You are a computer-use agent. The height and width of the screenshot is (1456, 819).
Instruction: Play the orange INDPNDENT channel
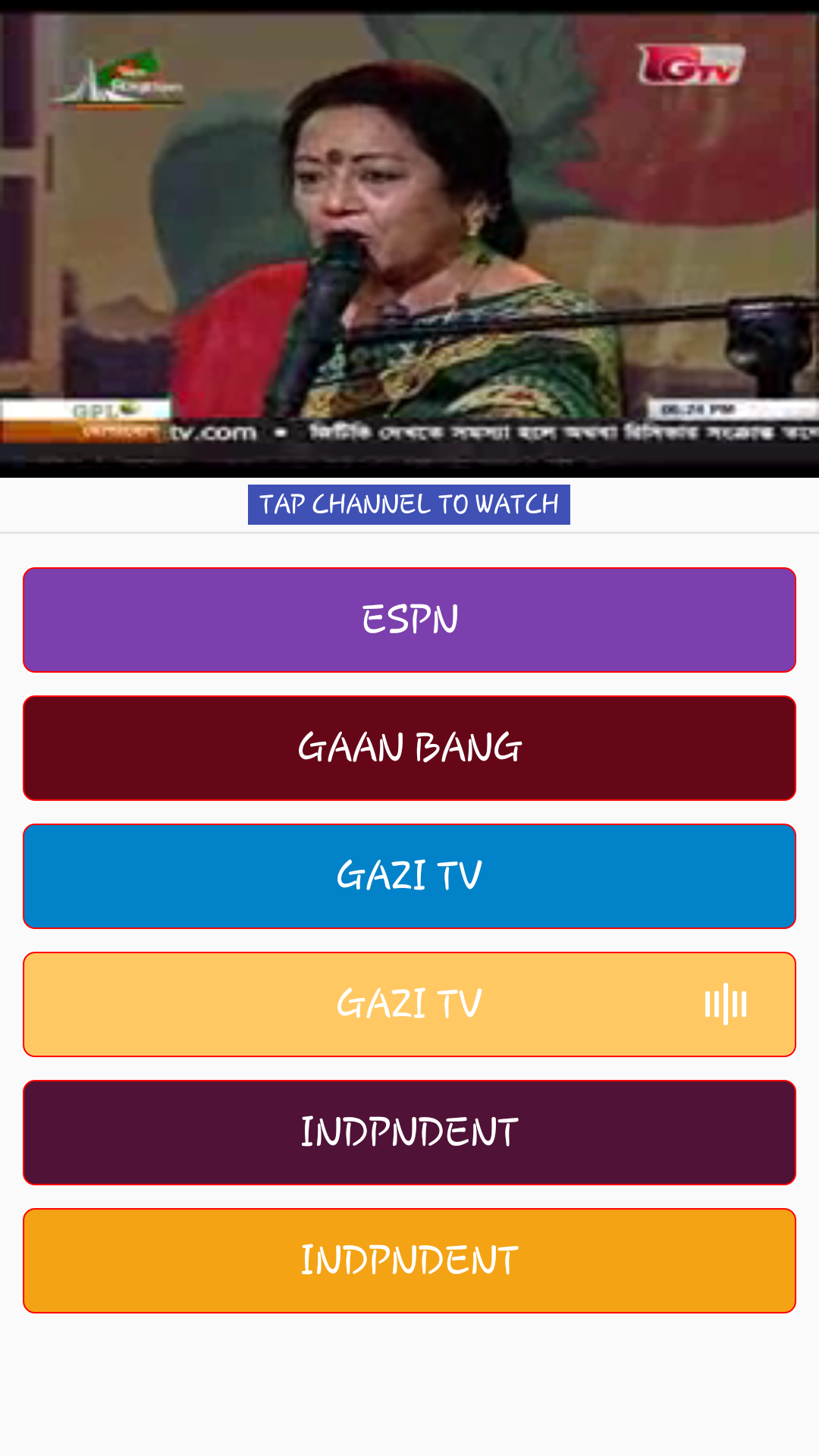409,1260
